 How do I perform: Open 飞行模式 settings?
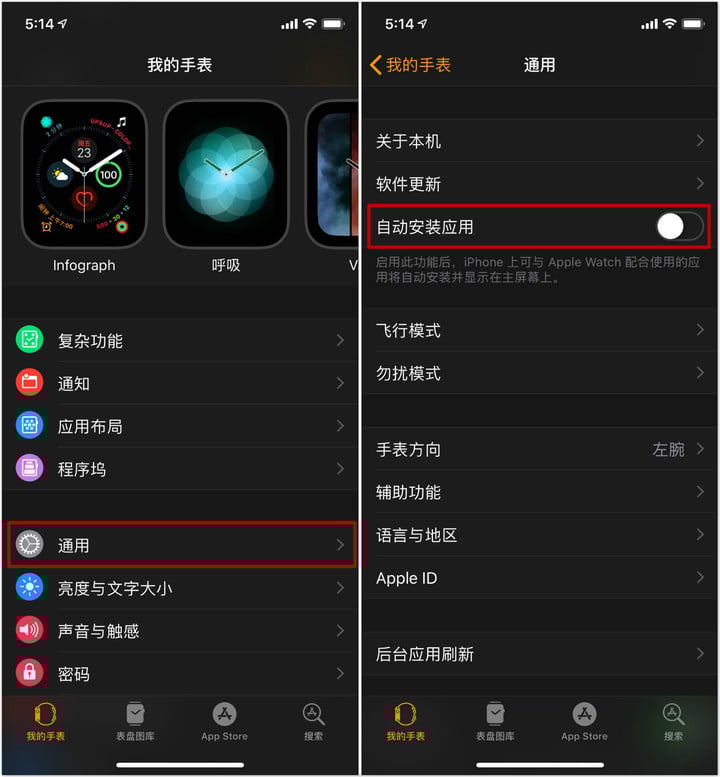540,330
